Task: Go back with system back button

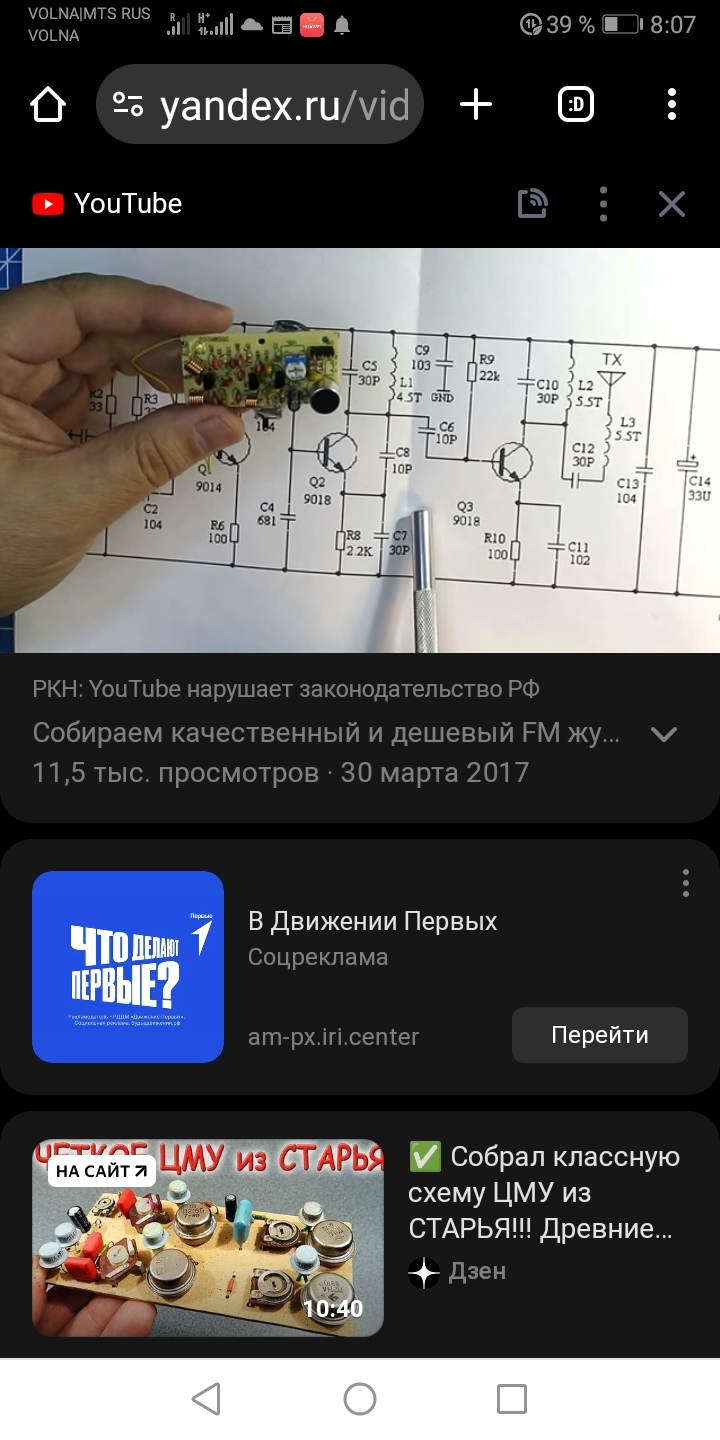Action: (x=206, y=1399)
